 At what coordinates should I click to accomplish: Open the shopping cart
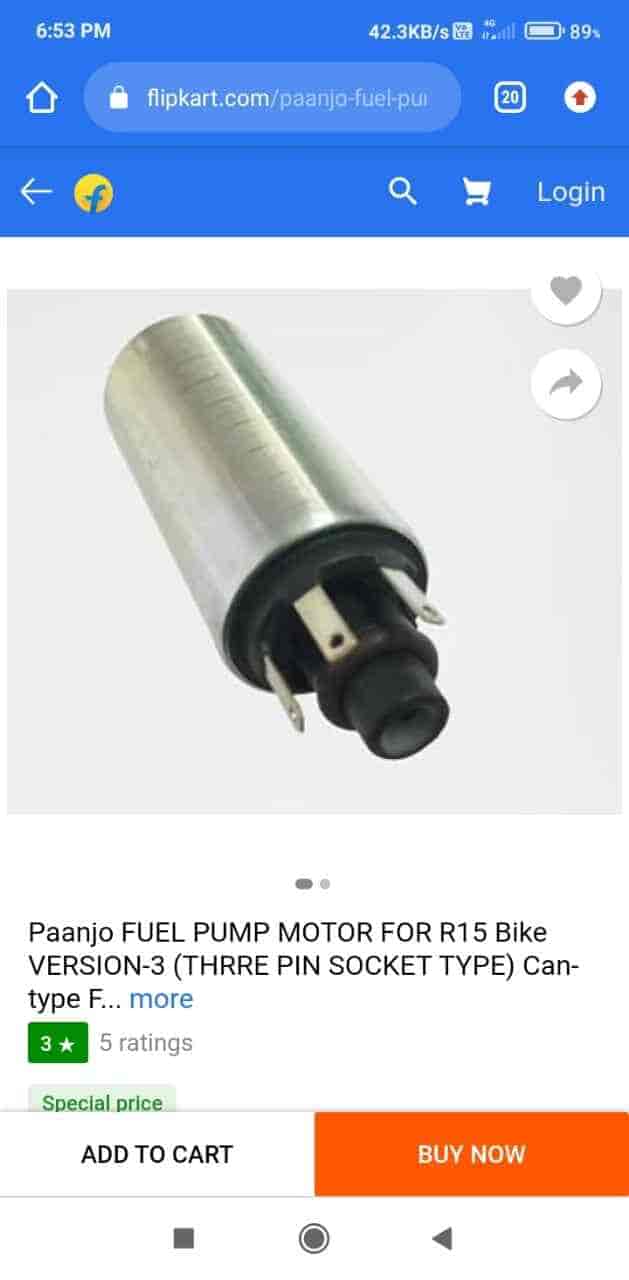click(x=476, y=192)
